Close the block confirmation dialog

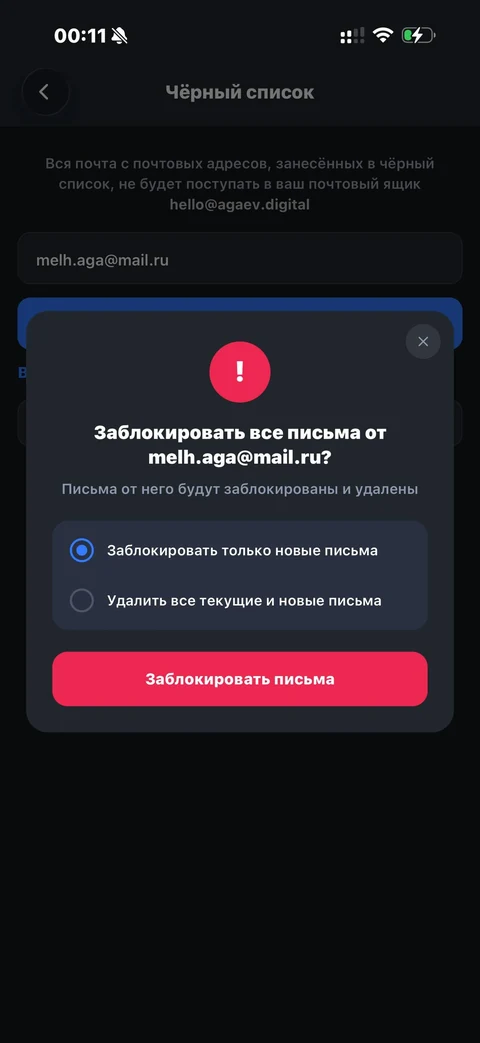(x=423, y=342)
